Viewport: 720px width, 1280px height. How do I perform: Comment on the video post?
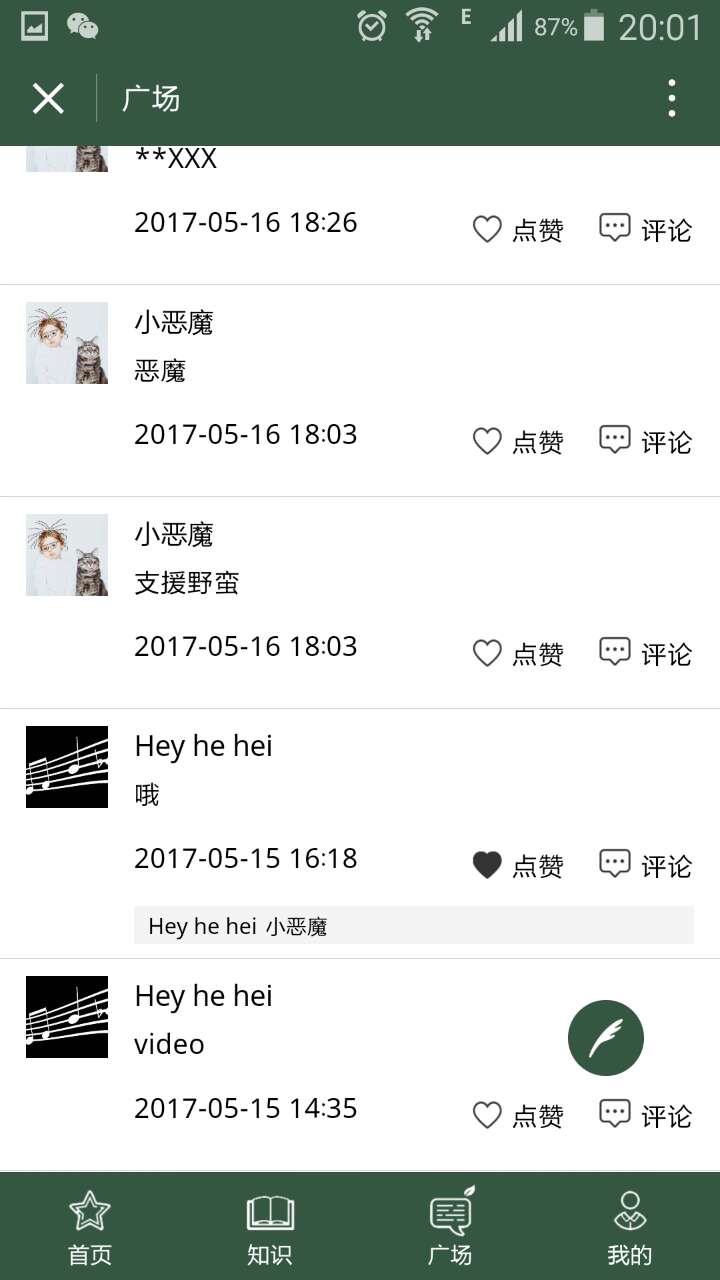pos(645,1116)
